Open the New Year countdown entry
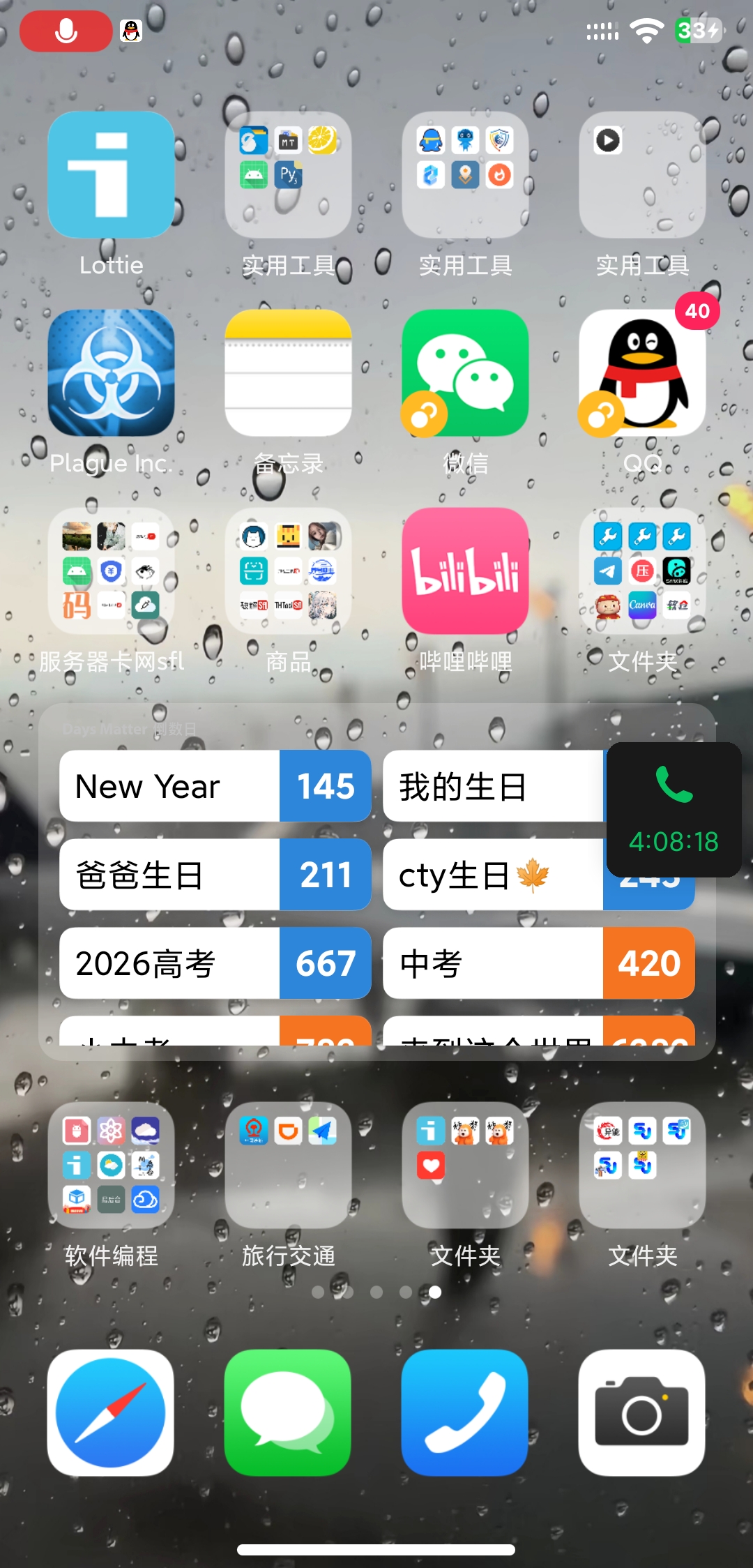Screen dimensions: 753x1568 click(215, 786)
